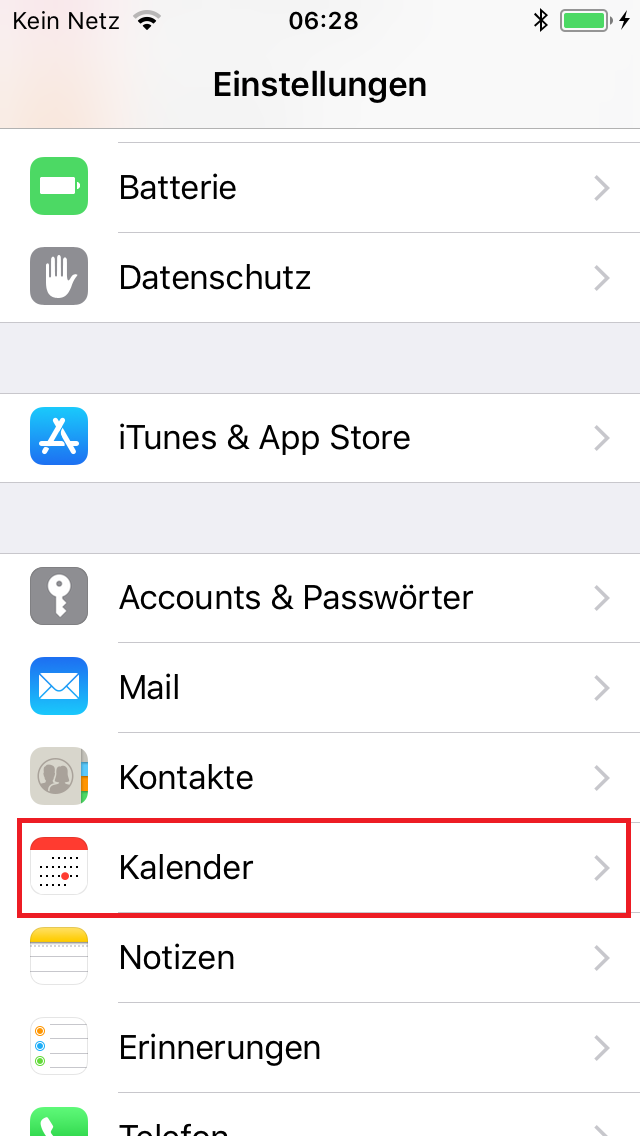Open Notizen settings
The height and width of the screenshot is (1136, 640).
point(320,957)
